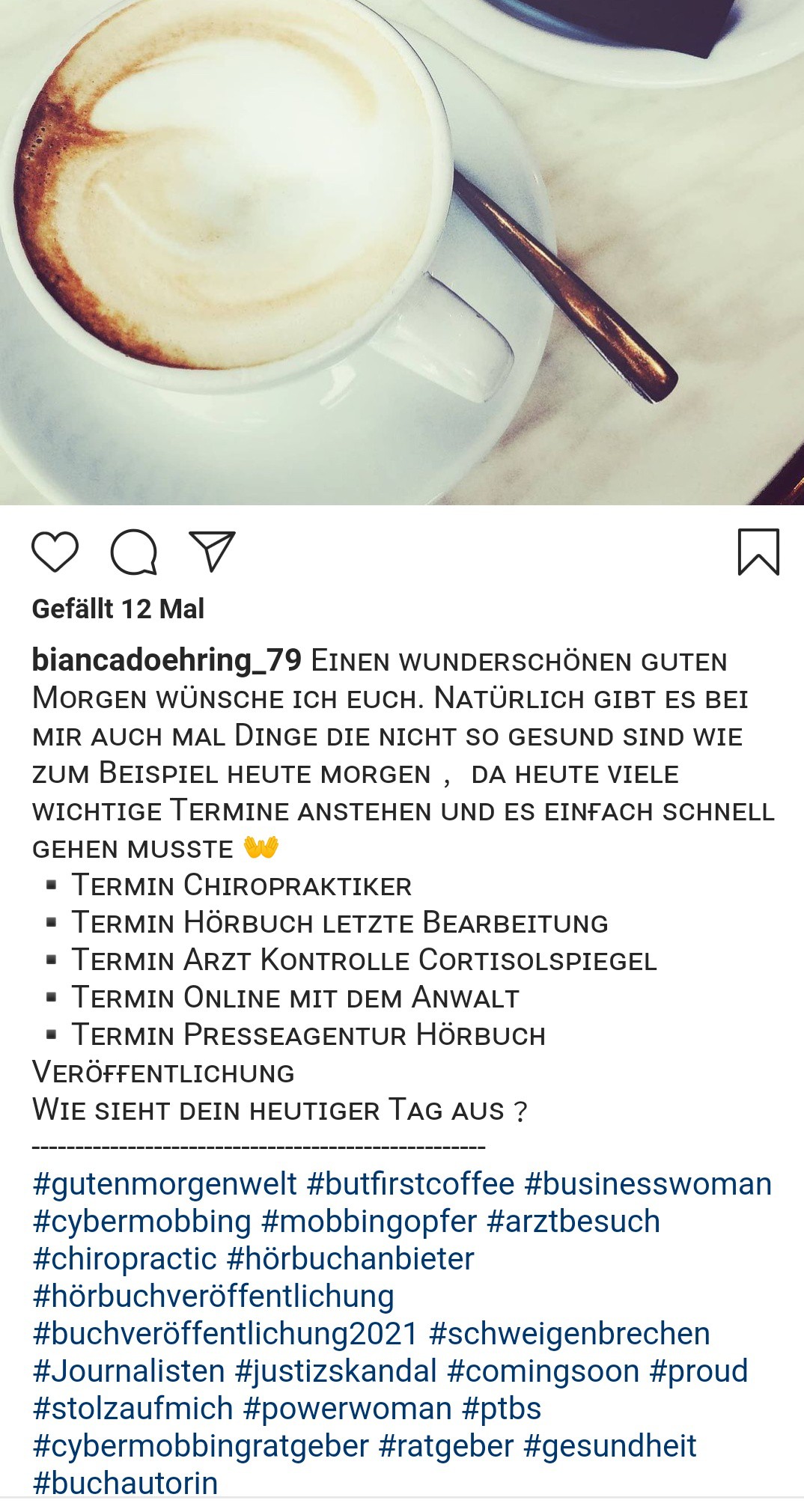Open the #butfirstcoffee hashtag
Image resolution: width=804 pixels, height=1512 pixels.
(x=411, y=1184)
